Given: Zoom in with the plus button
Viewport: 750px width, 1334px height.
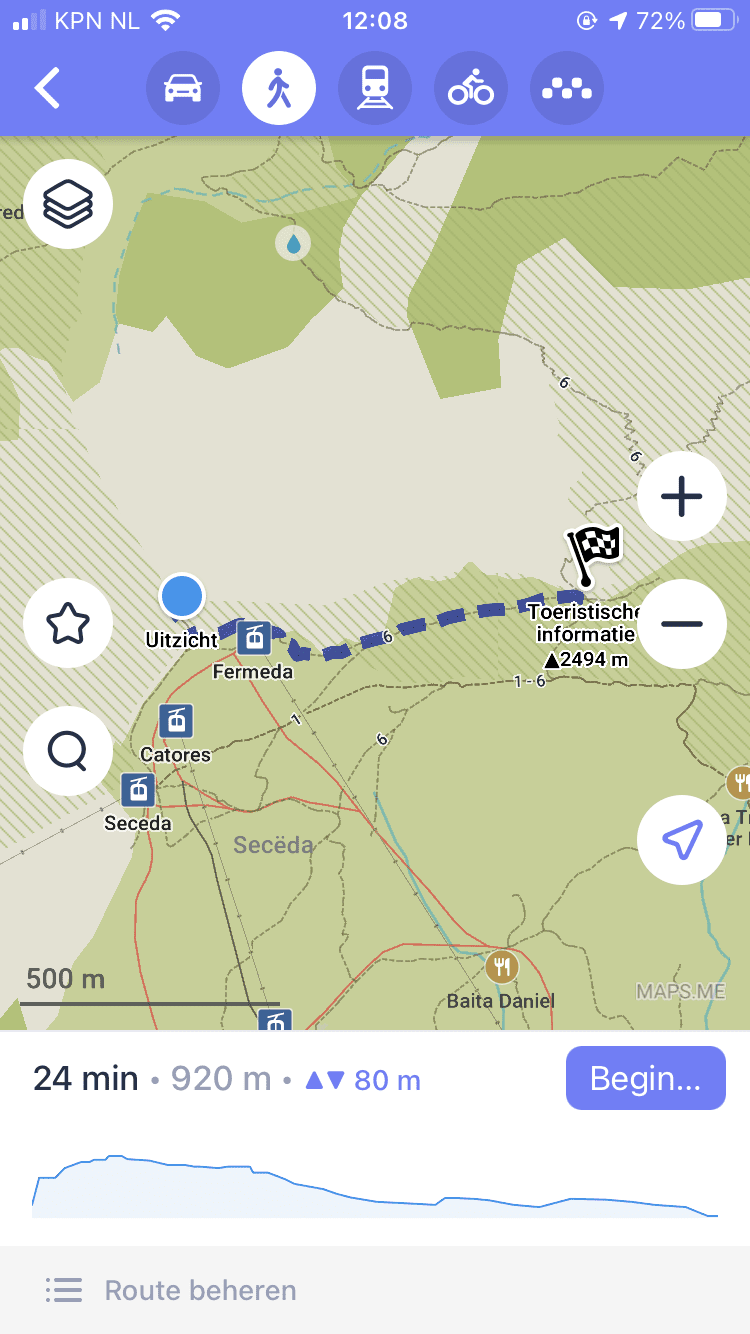Looking at the screenshot, I should (682, 496).
